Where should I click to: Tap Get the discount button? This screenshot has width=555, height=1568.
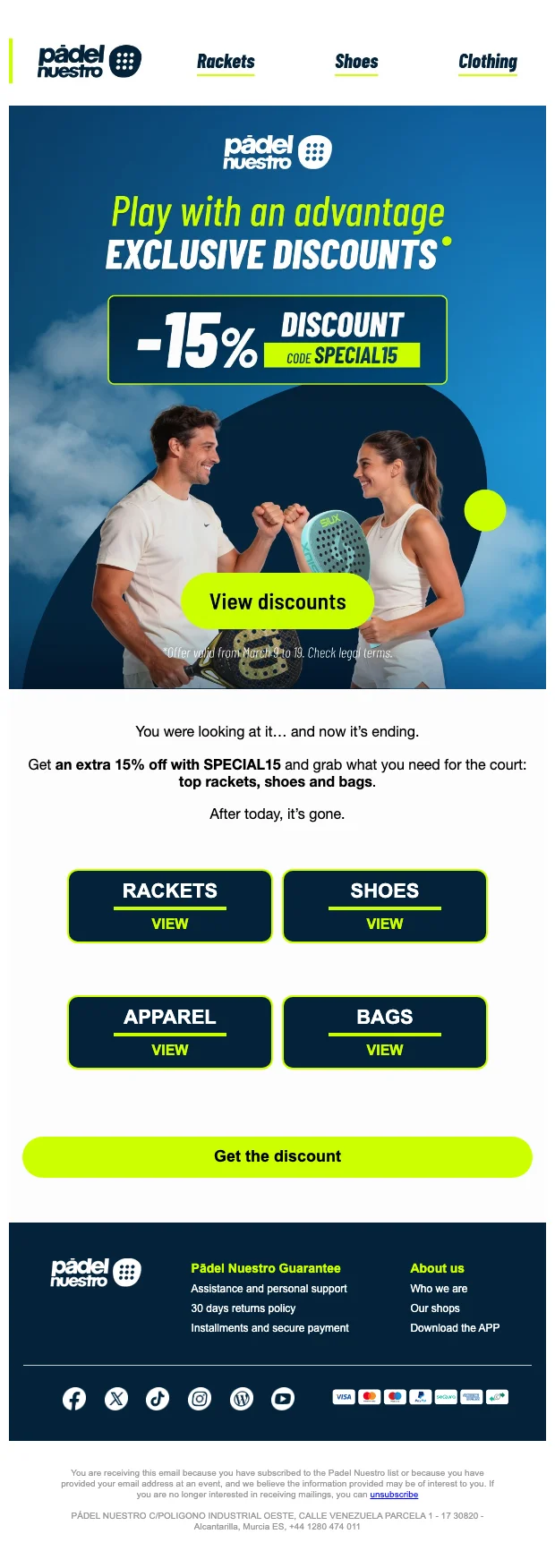click(x=277, y=1156)
